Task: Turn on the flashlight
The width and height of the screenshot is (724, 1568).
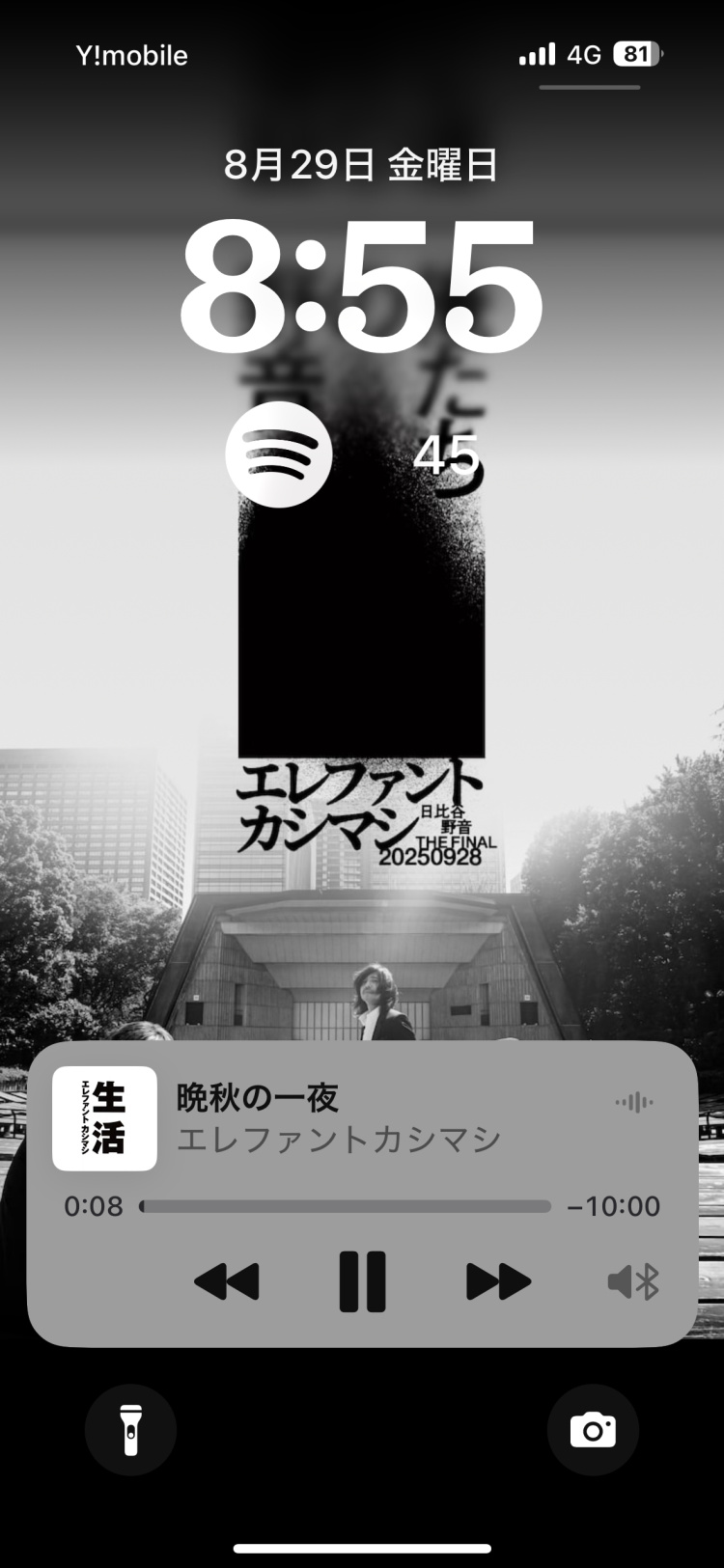Action: point(130,1429)
